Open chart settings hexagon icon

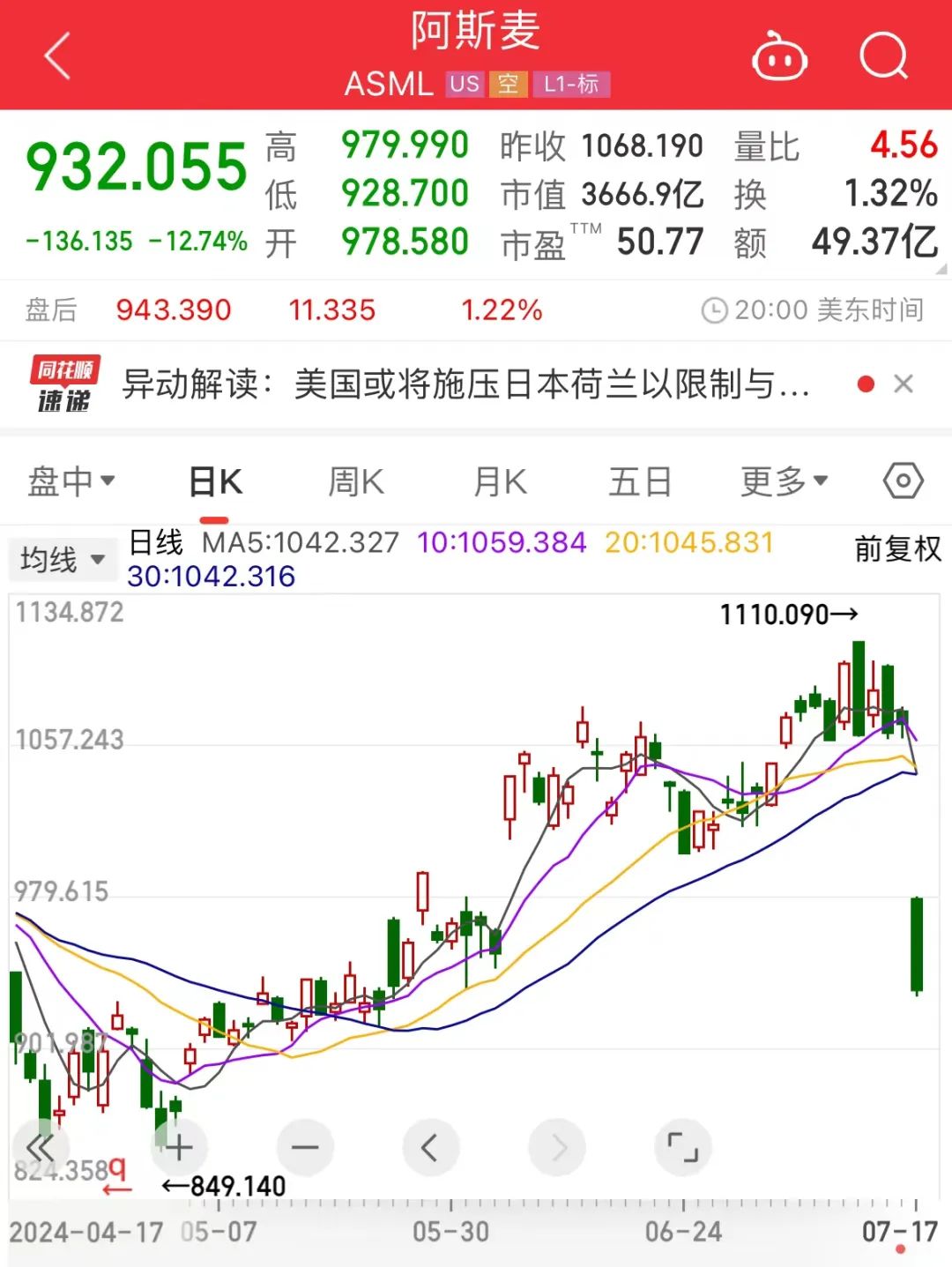pyautogui.click(x=903, y=481)
